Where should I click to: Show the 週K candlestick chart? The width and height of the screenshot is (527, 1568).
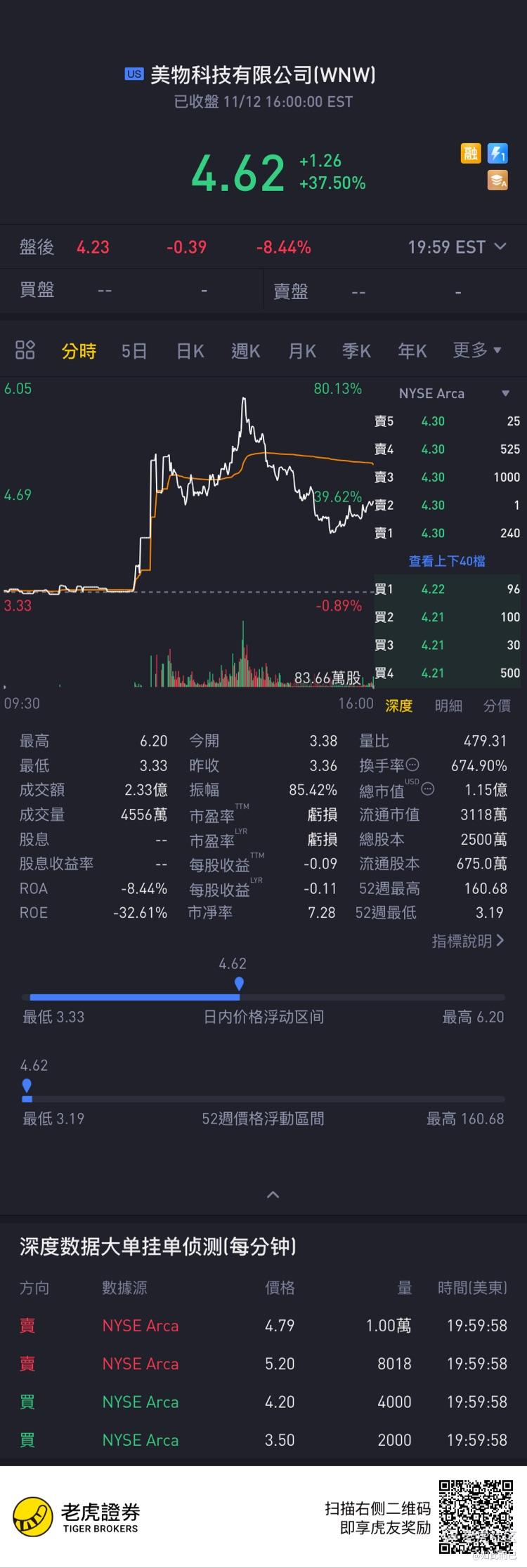tap(245, 350)
